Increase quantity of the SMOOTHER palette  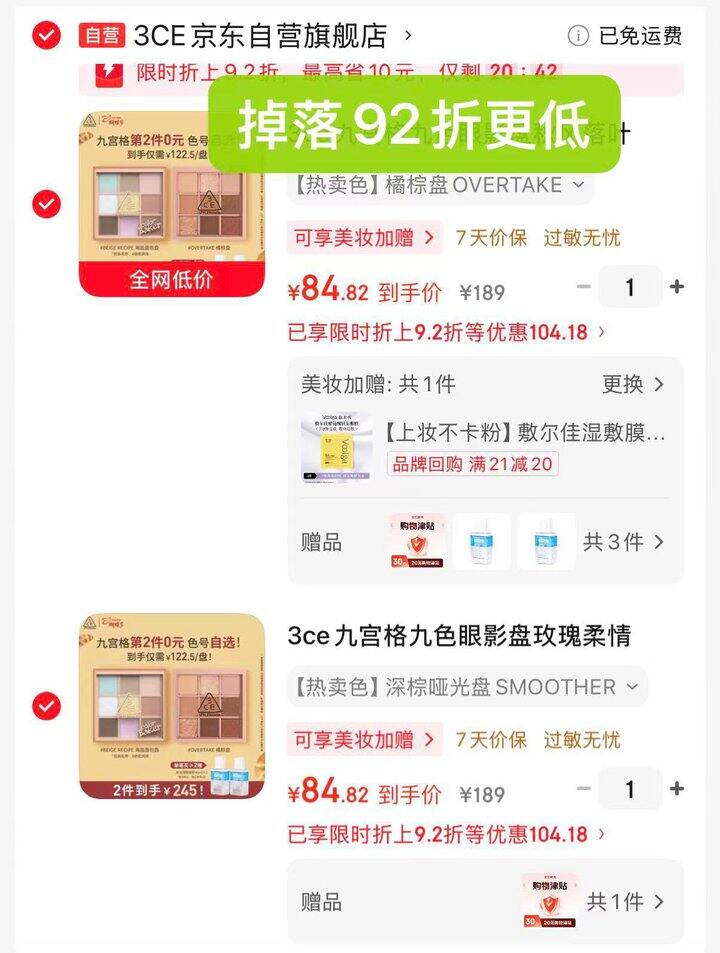point(677,789)
